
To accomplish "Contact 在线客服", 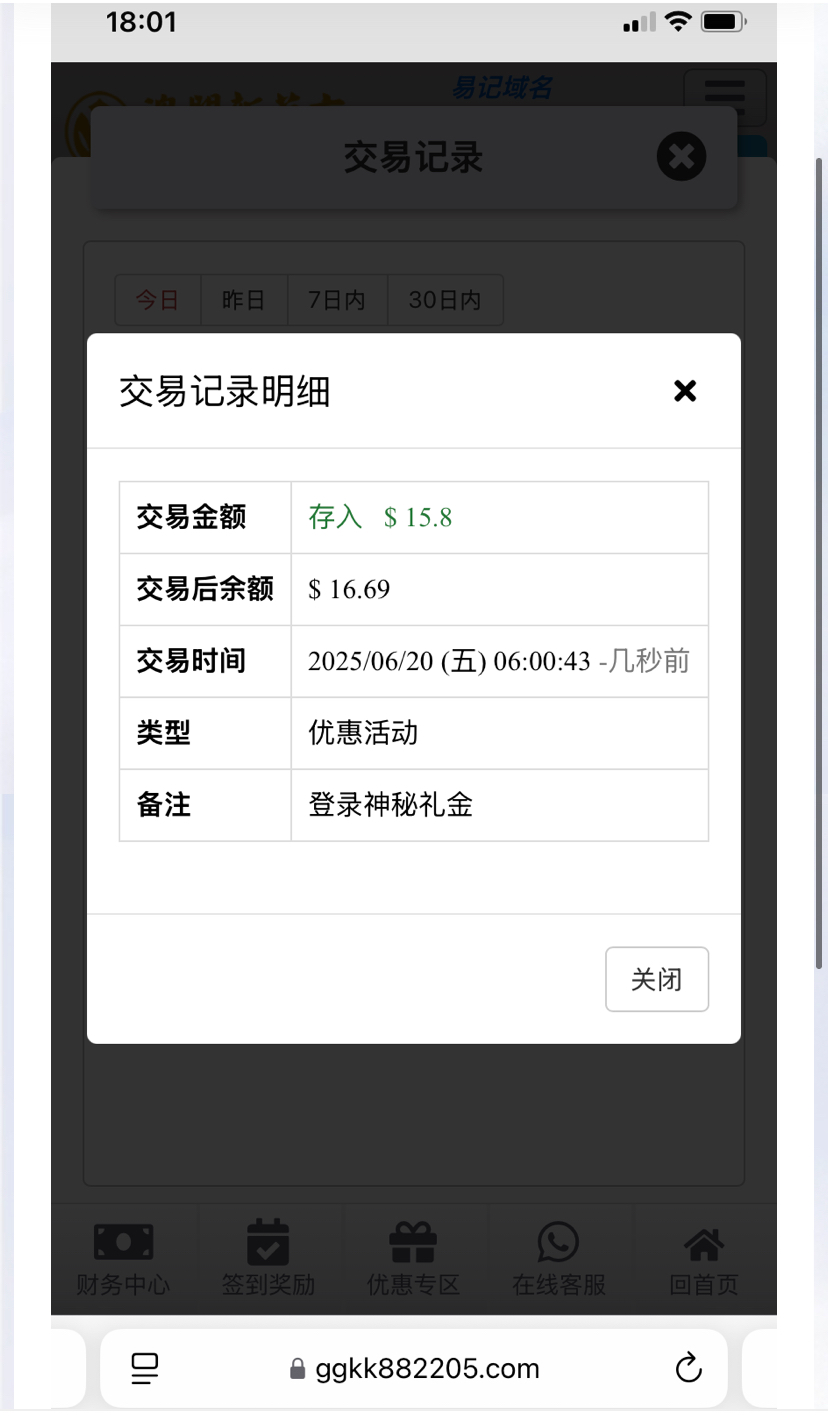I will point(558,1258).
